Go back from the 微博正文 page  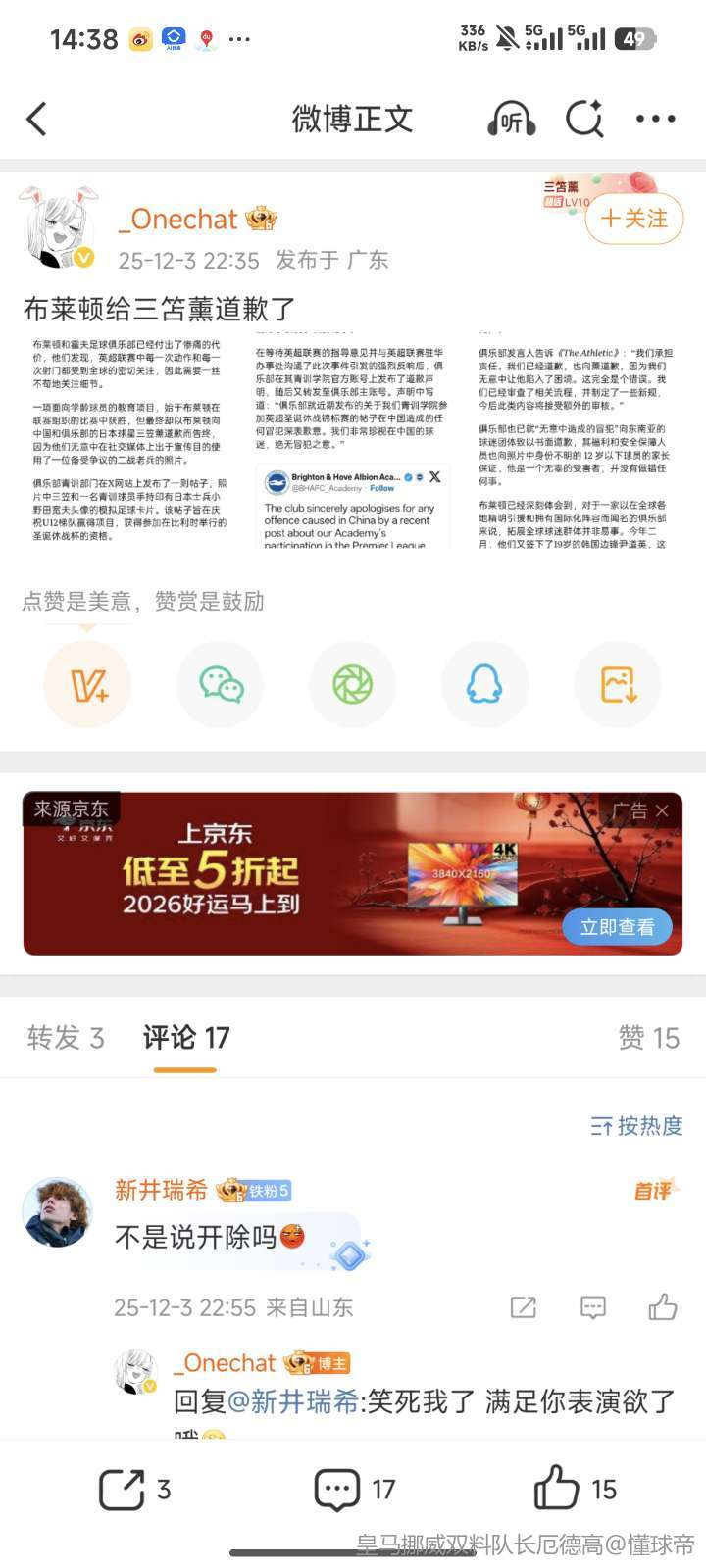37,120
